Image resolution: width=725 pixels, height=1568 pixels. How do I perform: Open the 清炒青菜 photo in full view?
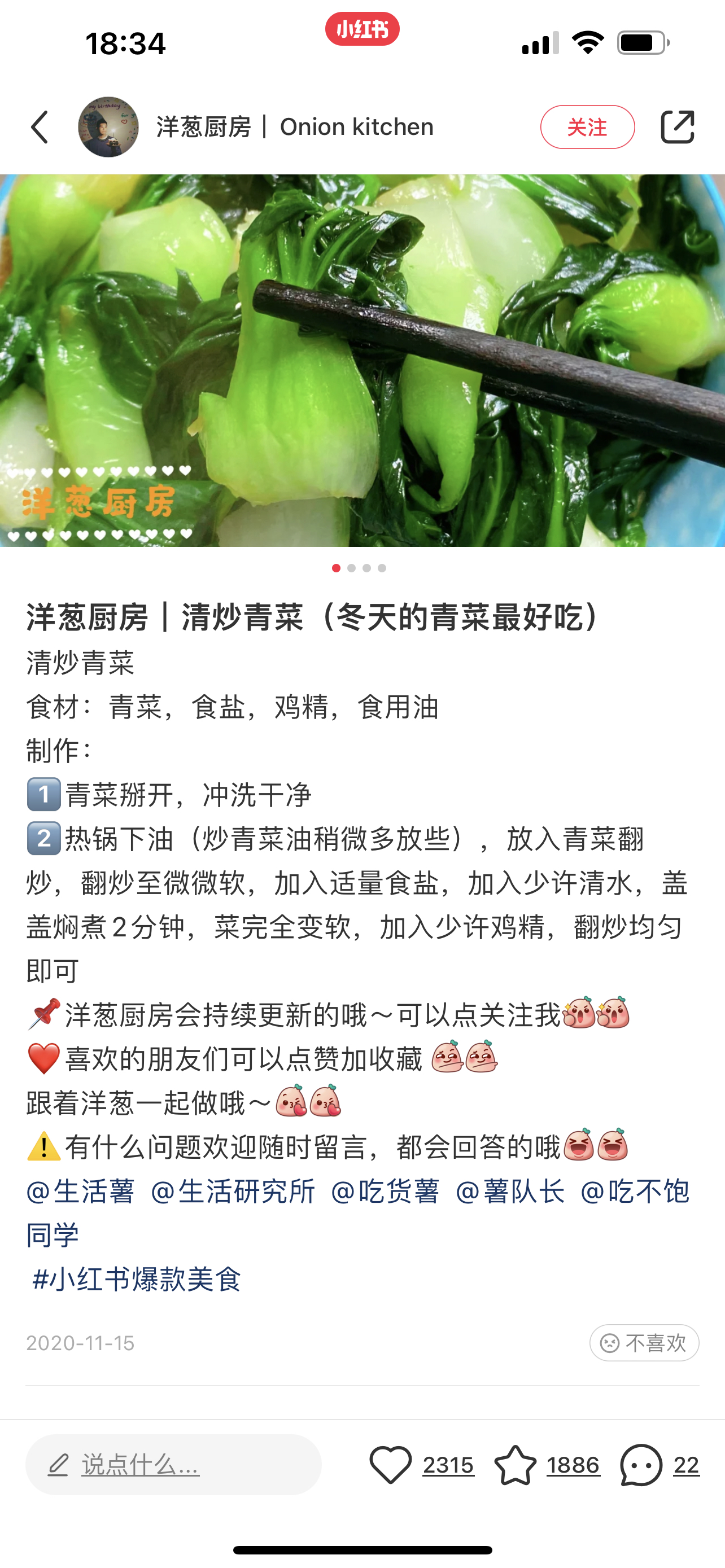pos(362,360)
